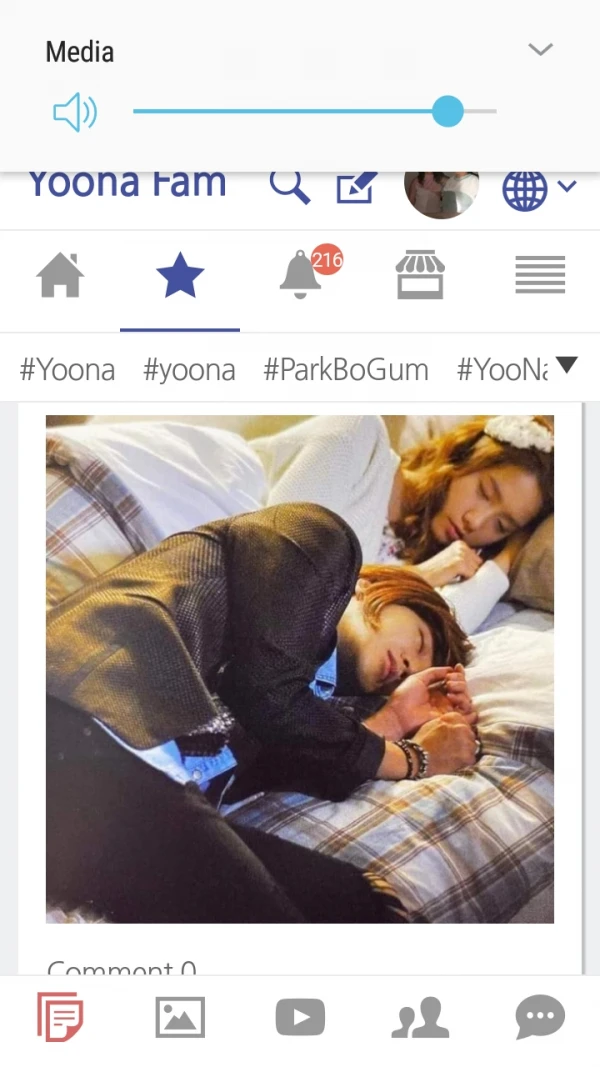
Task: Open search in Yoona Fam
Action: 289,186
